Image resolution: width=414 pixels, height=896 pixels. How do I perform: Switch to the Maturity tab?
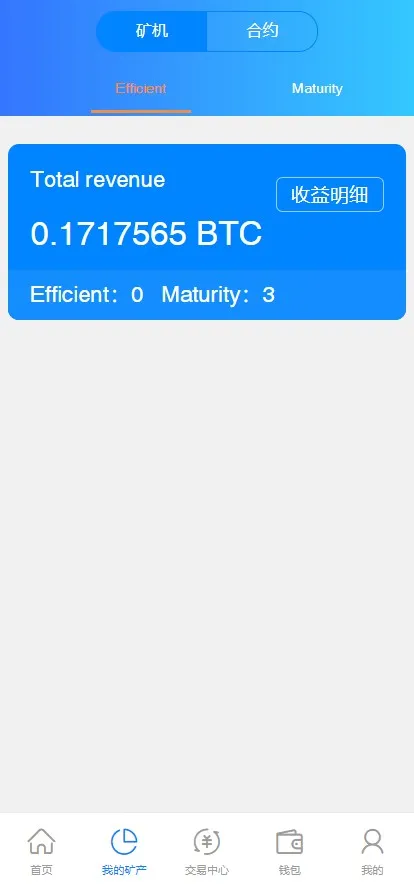pos(317,89)
